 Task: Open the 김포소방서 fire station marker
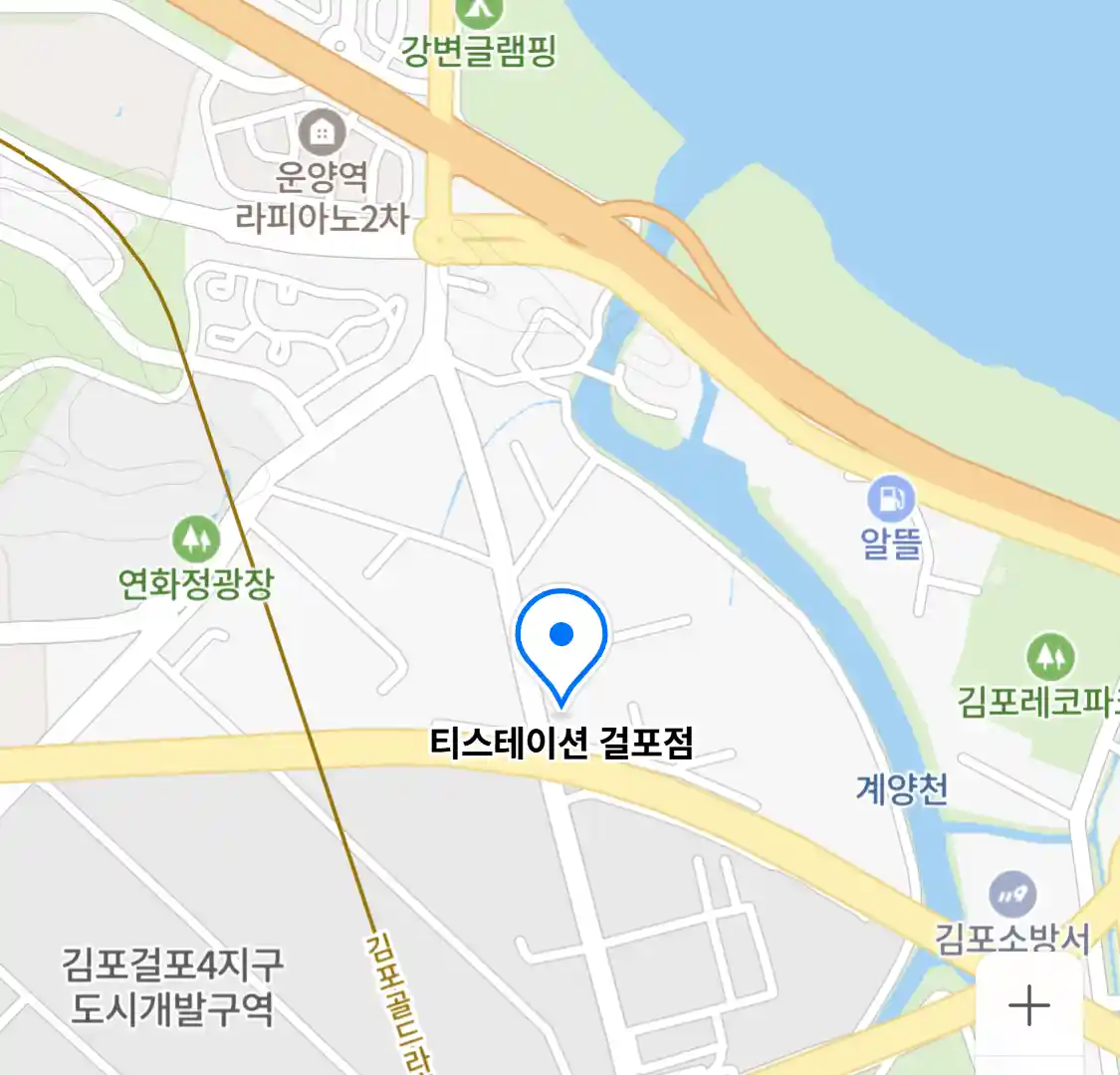[x=1011, y=895]
